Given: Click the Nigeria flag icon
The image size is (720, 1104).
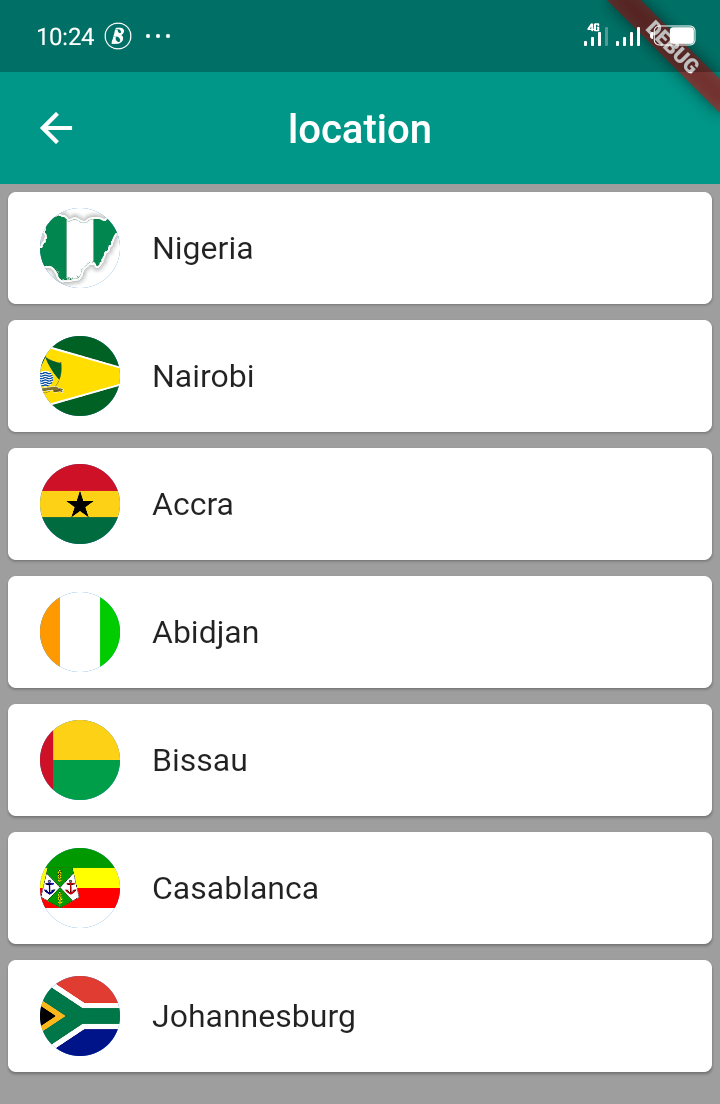Looking at the screenshot, I should click(x=80, y=248).
